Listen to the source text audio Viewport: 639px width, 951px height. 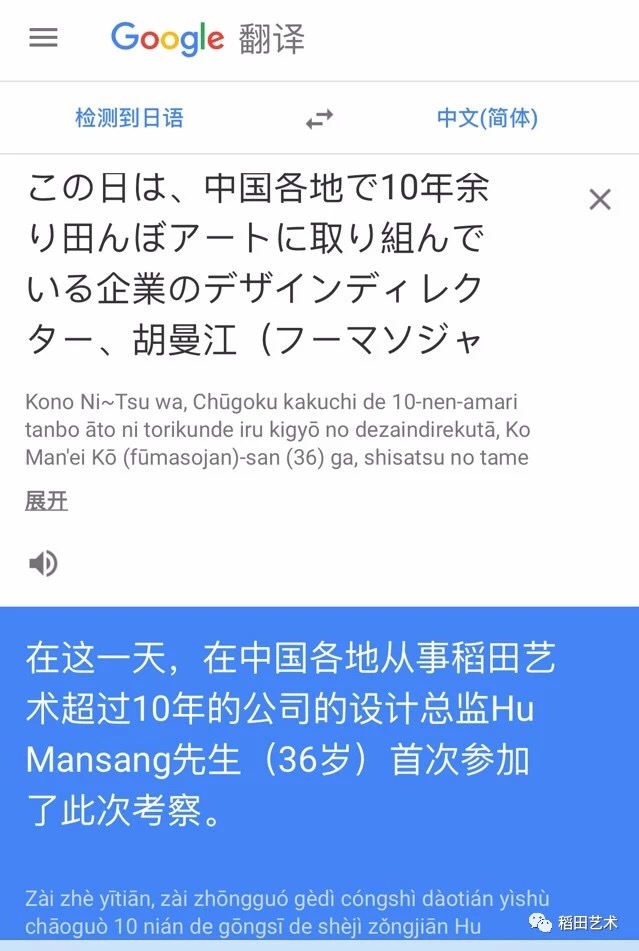[42, 563]
